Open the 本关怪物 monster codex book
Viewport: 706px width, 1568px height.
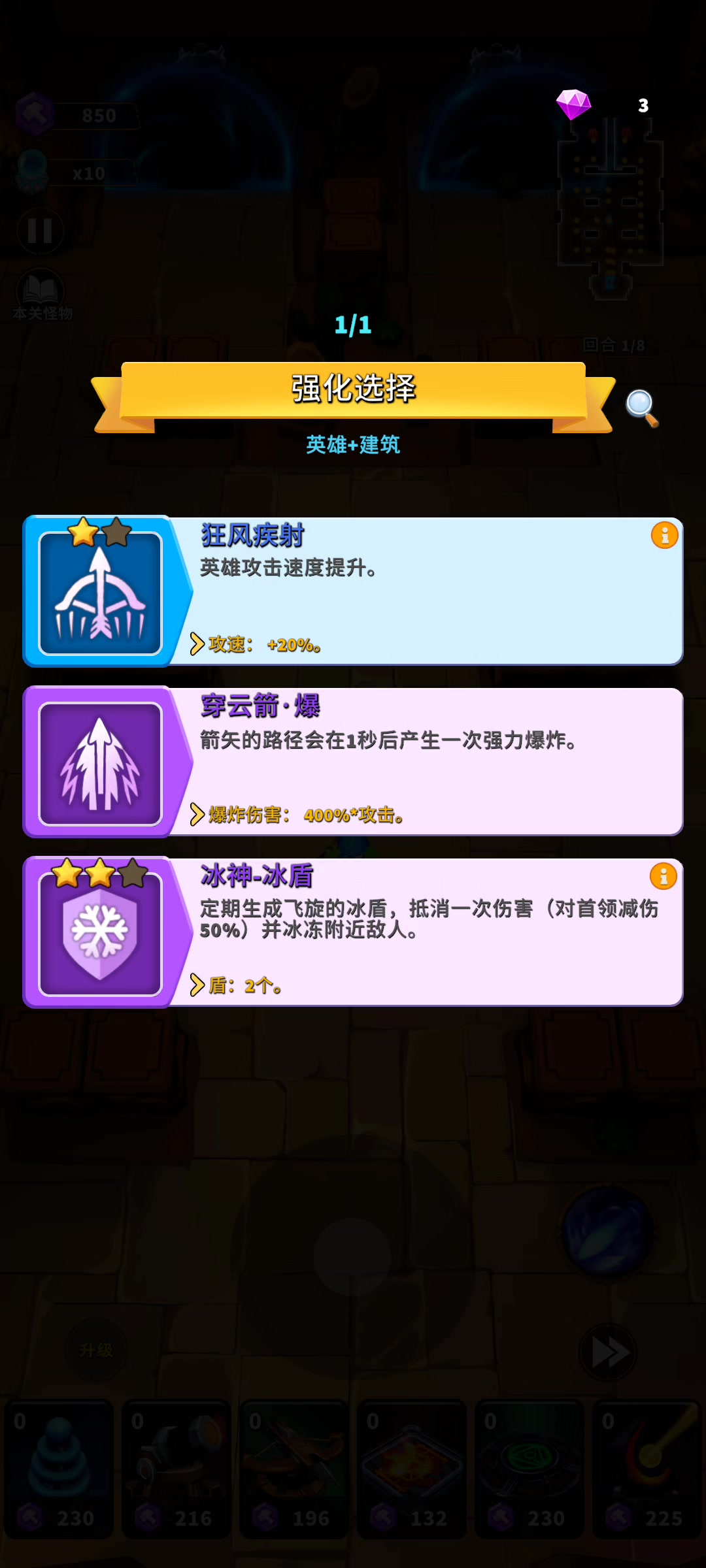coord(39,287)
